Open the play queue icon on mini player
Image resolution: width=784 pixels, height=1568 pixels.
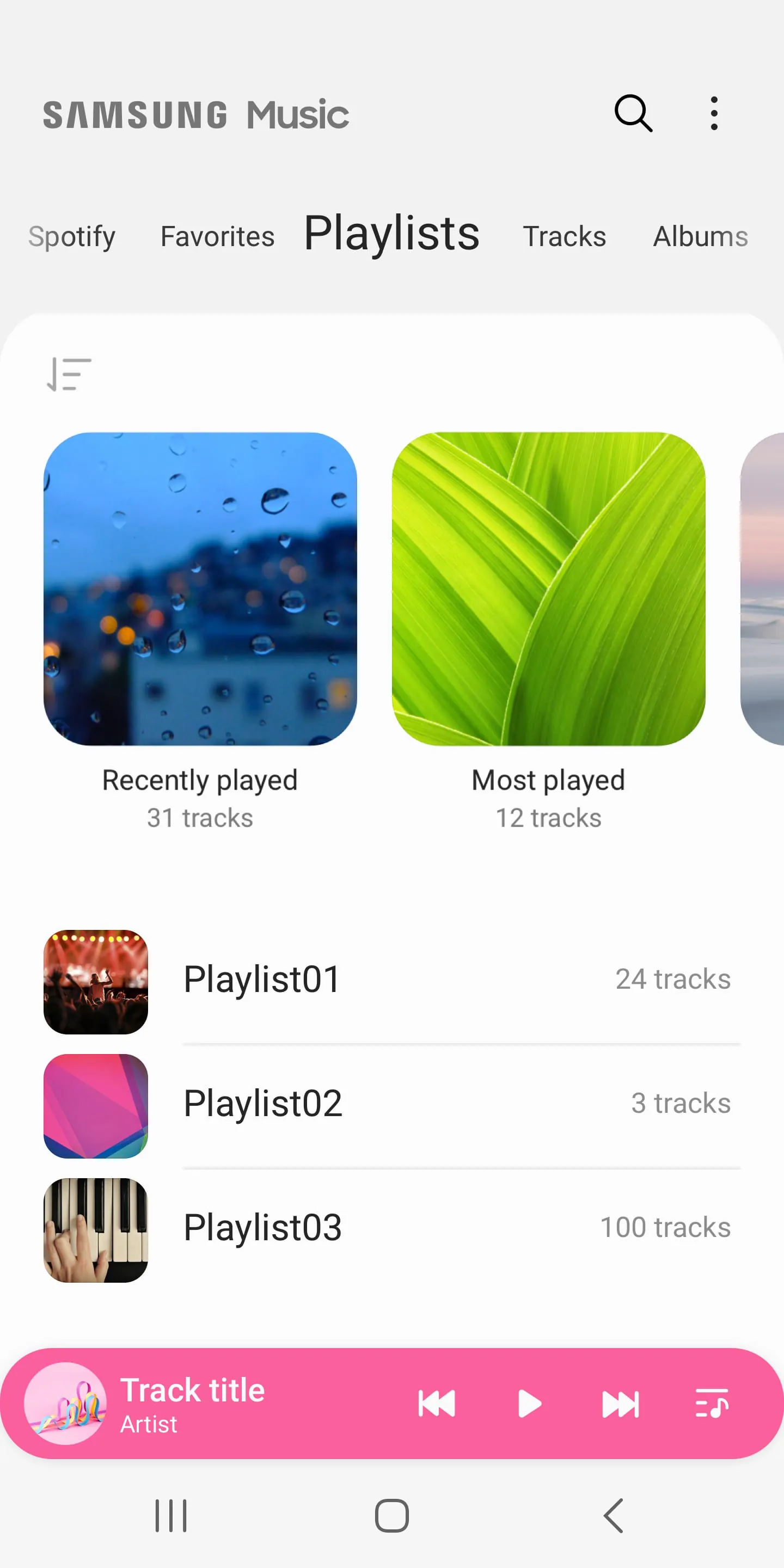point(713,1405)
